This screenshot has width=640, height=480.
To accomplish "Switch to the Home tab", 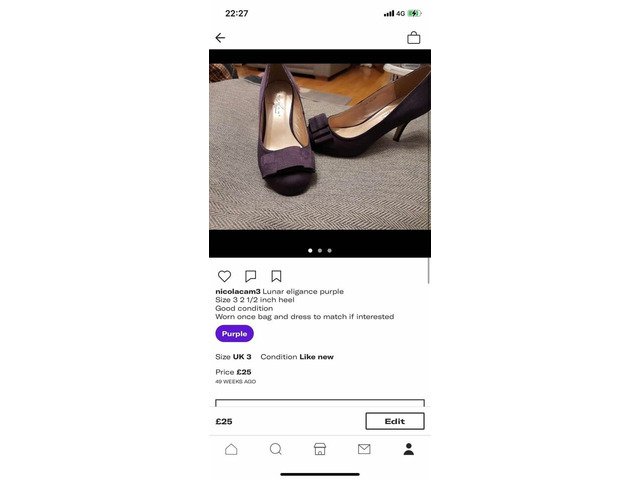I will click(x=231, y=449).
